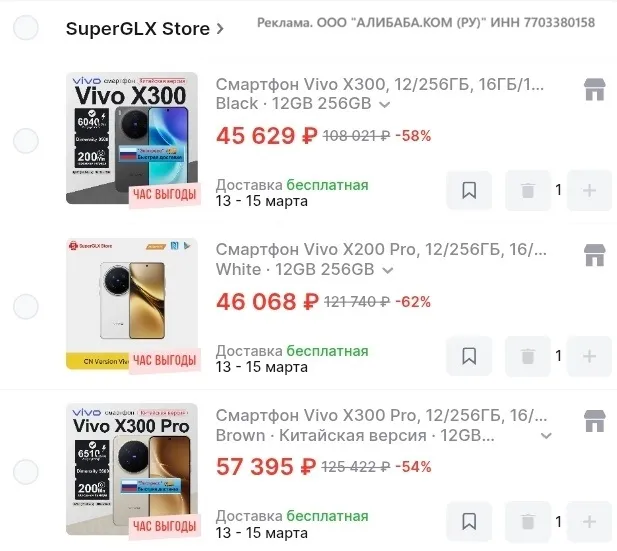
Task: Expand Brown Chinese version variant dropdown
Action: [x=546, y=436]
